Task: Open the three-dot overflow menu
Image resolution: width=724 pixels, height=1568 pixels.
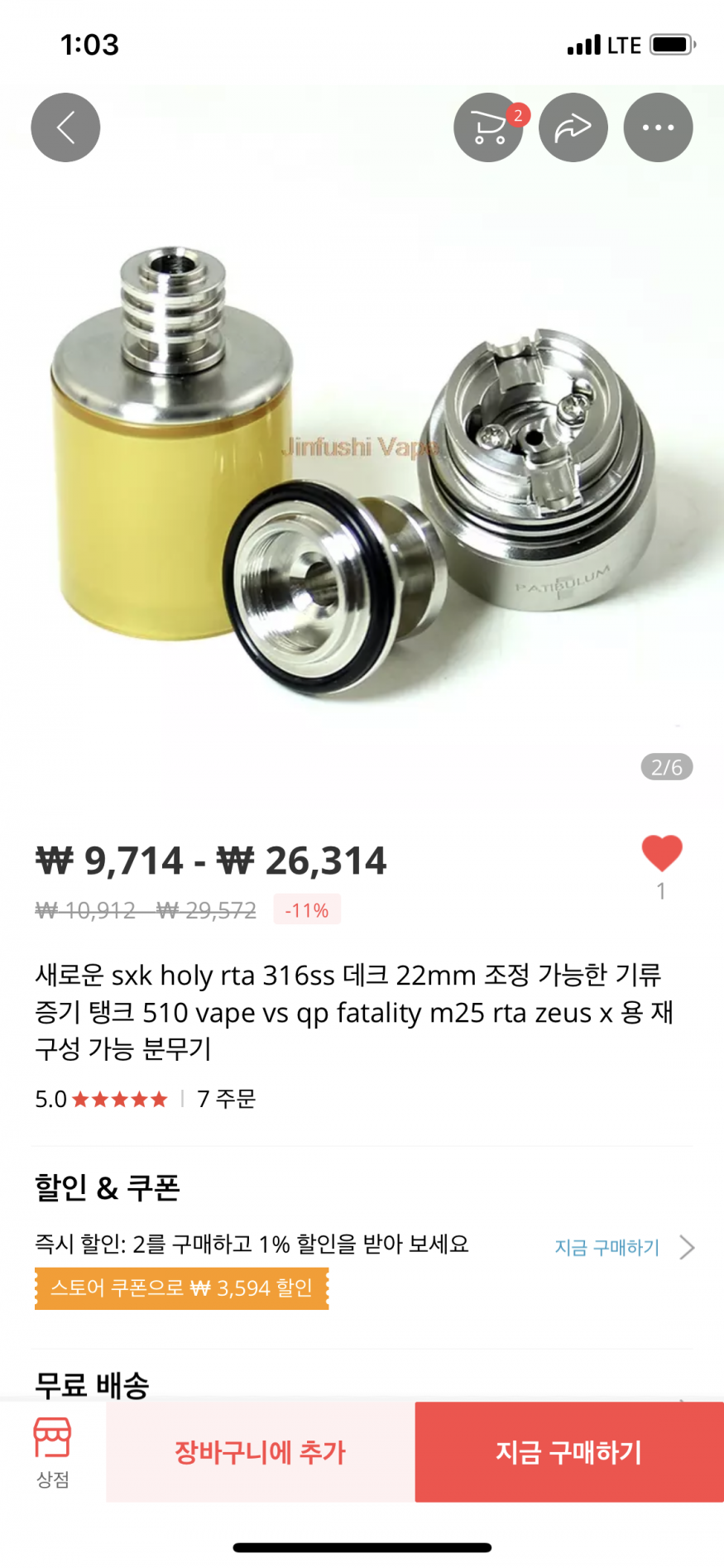Action: [x=658, y=127]
